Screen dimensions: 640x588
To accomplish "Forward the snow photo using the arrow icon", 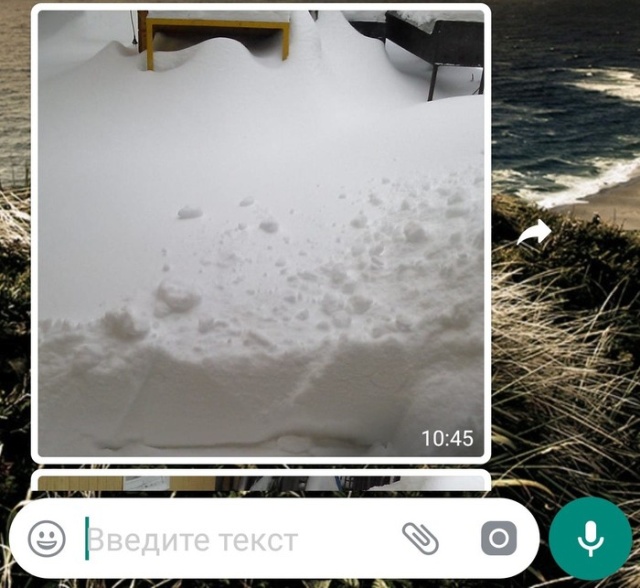I will (534, 234).
